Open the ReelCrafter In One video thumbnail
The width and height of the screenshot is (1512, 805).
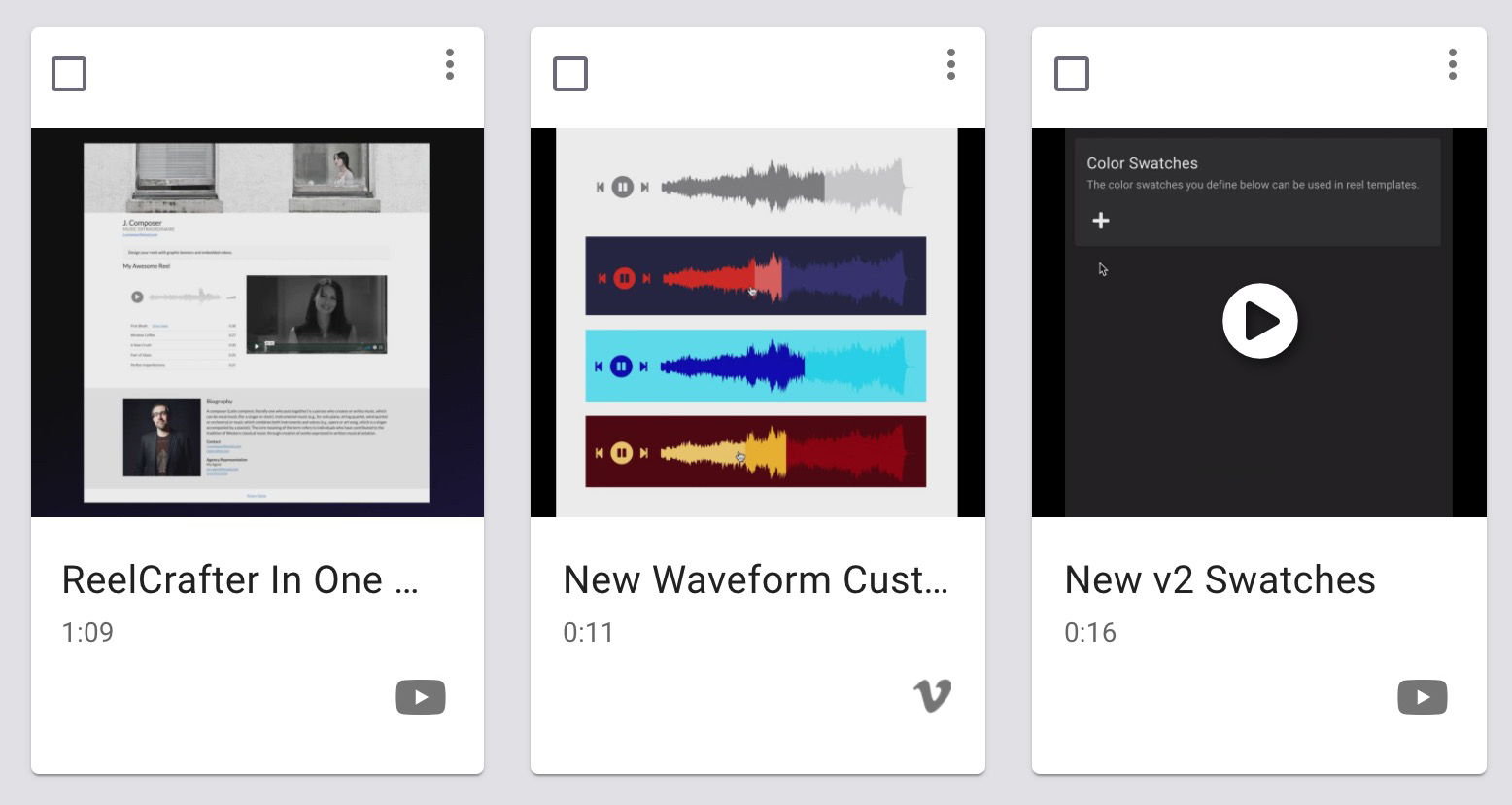[x=258, y=323]
